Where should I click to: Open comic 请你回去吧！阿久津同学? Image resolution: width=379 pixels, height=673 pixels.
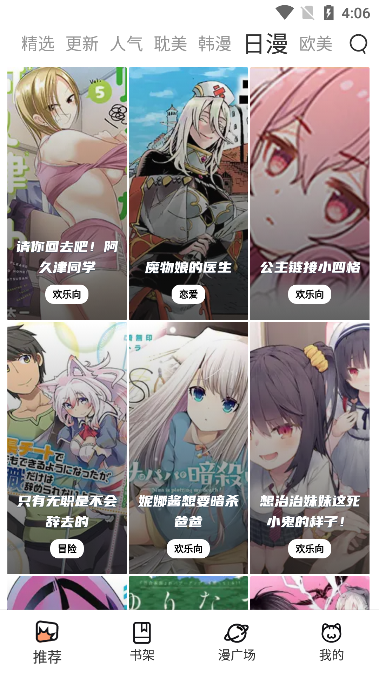[67, 193]
